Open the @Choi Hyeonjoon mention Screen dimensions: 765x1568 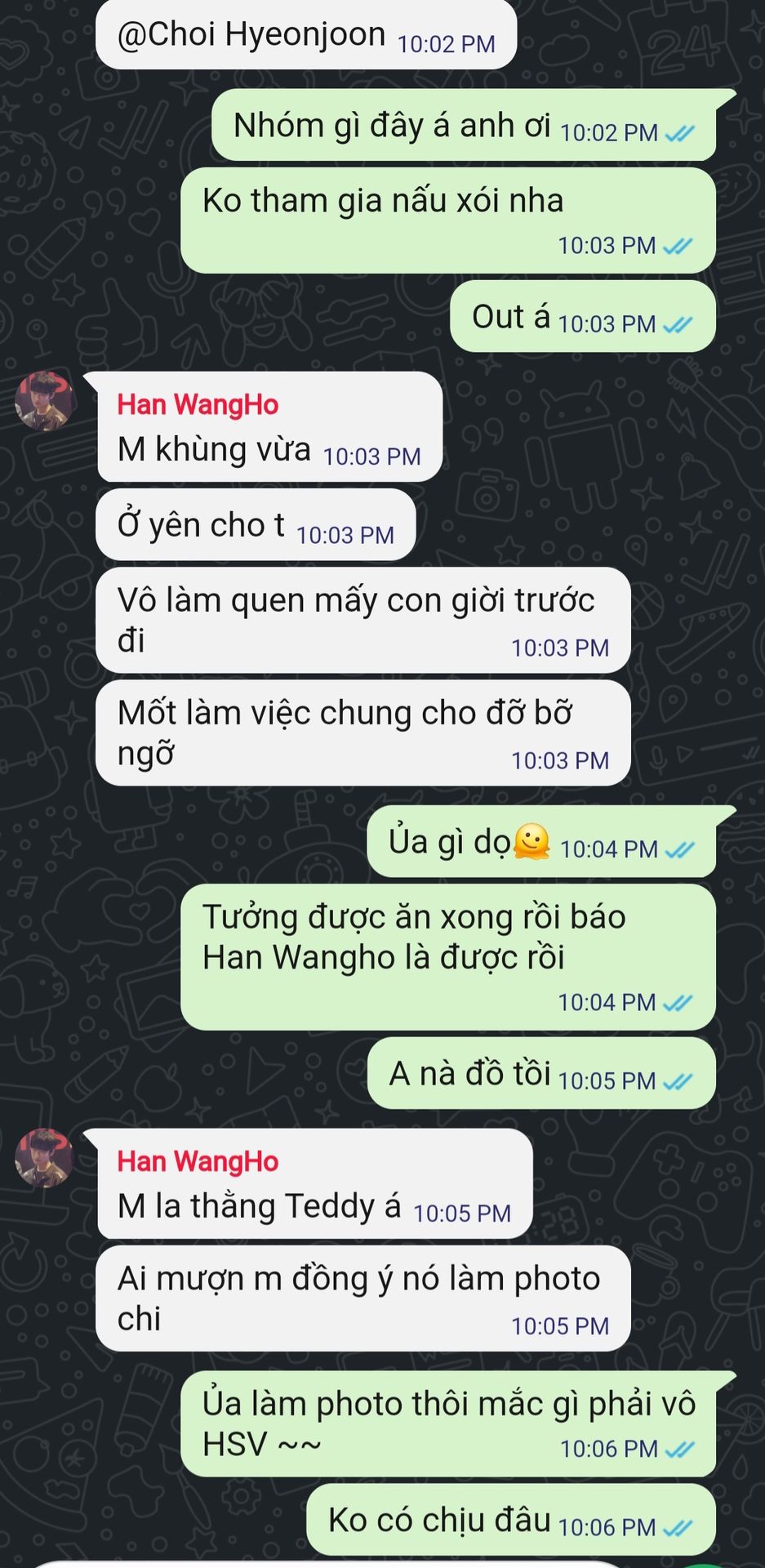click(251, 35)
